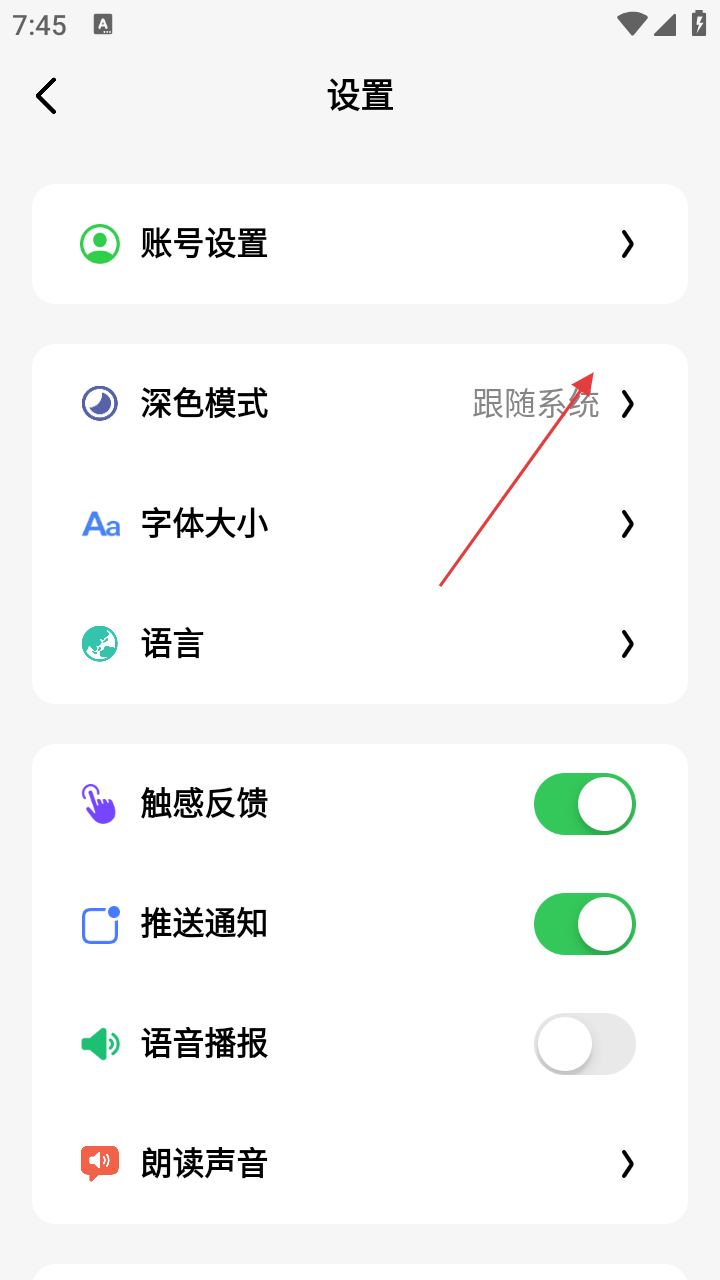Open the 语言 language setting
The width and height of the screenshot is (720, 1280).
point(360,644)
